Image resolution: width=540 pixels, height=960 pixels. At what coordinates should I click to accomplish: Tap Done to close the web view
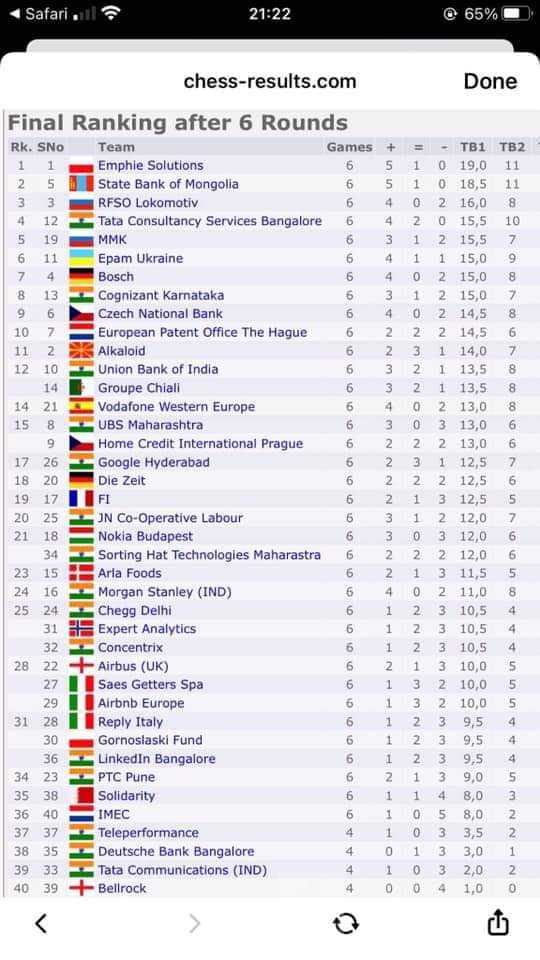tap(490, 81)
